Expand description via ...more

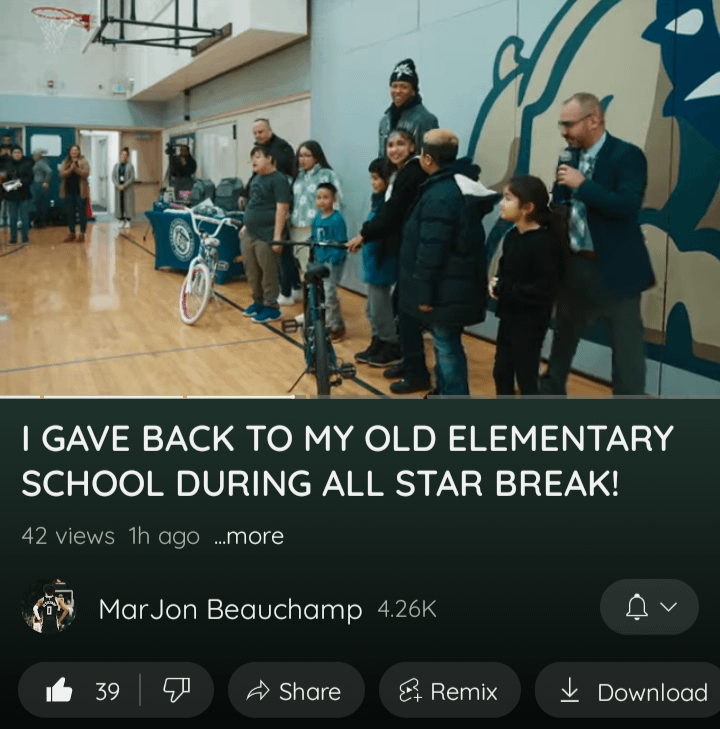point(249,537)
